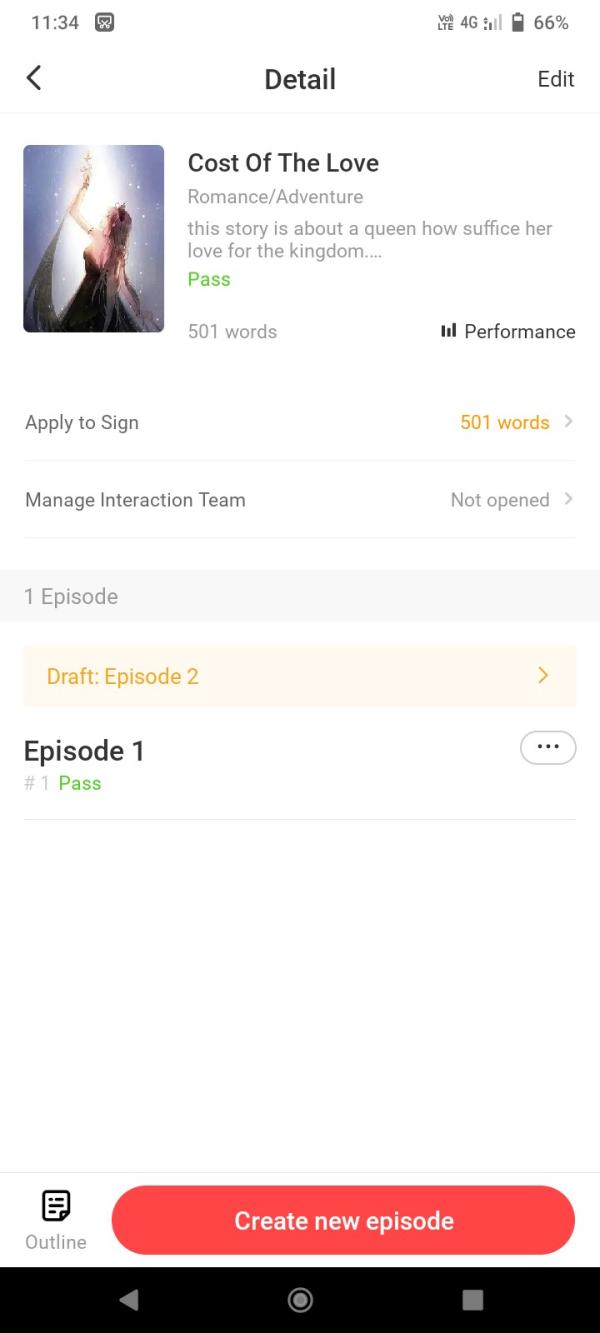The width and height of the screenshot is (600, 1333).
Task: Open the Cost Of The Love cover image
Action: pyautogui.click(x=94, y=238)
